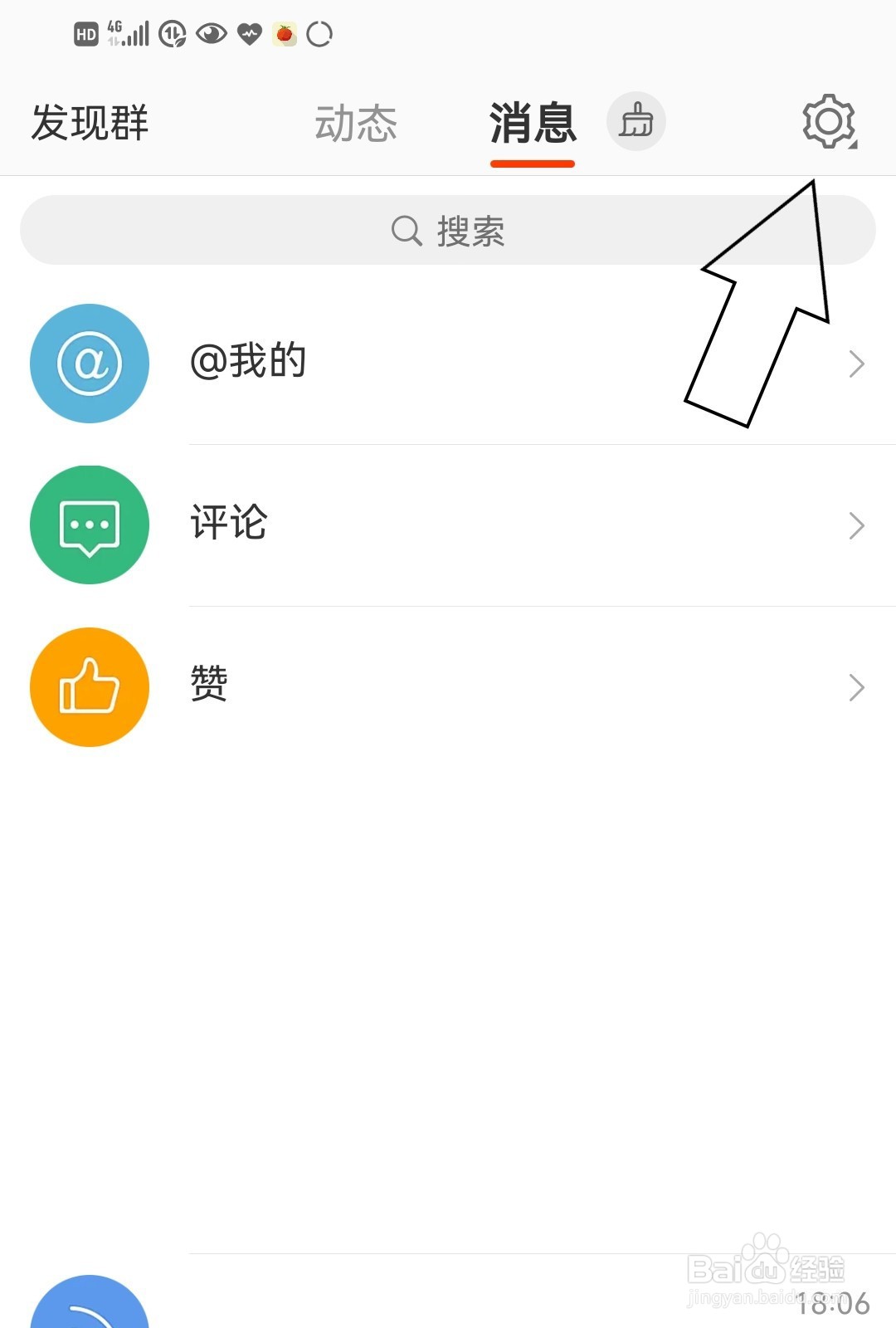Tap the data-saver leaf icon in status bar

pyautogui.click(x=173, y=33)
